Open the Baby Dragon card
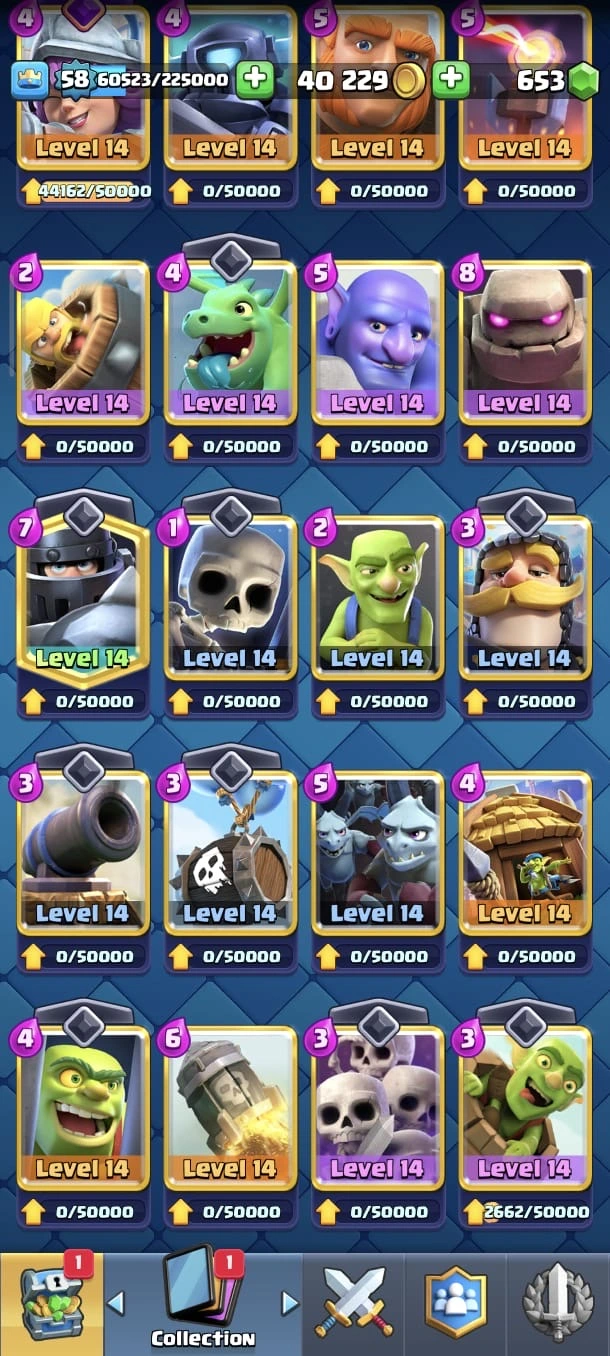 tap(230, 340)
